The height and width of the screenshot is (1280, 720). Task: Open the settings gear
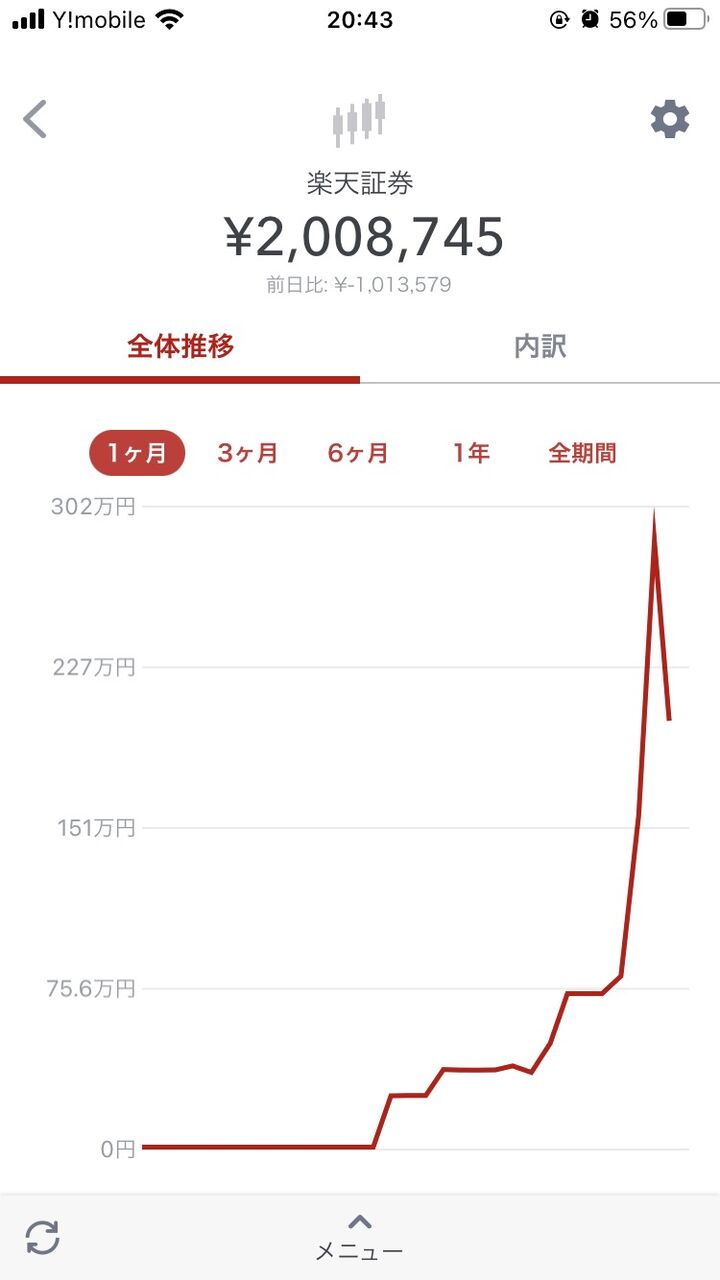(670, 120)
